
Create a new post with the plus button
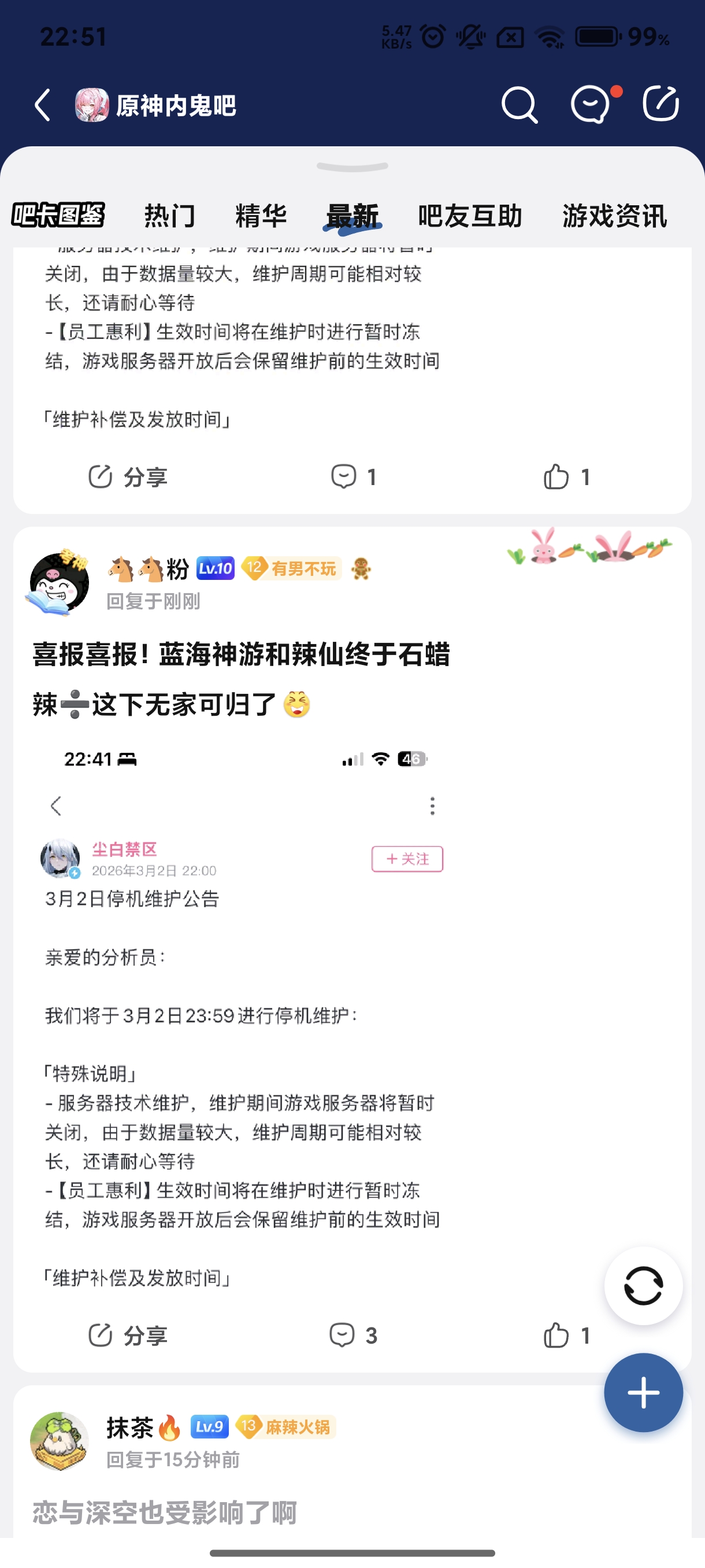[x=643, y=1392]
